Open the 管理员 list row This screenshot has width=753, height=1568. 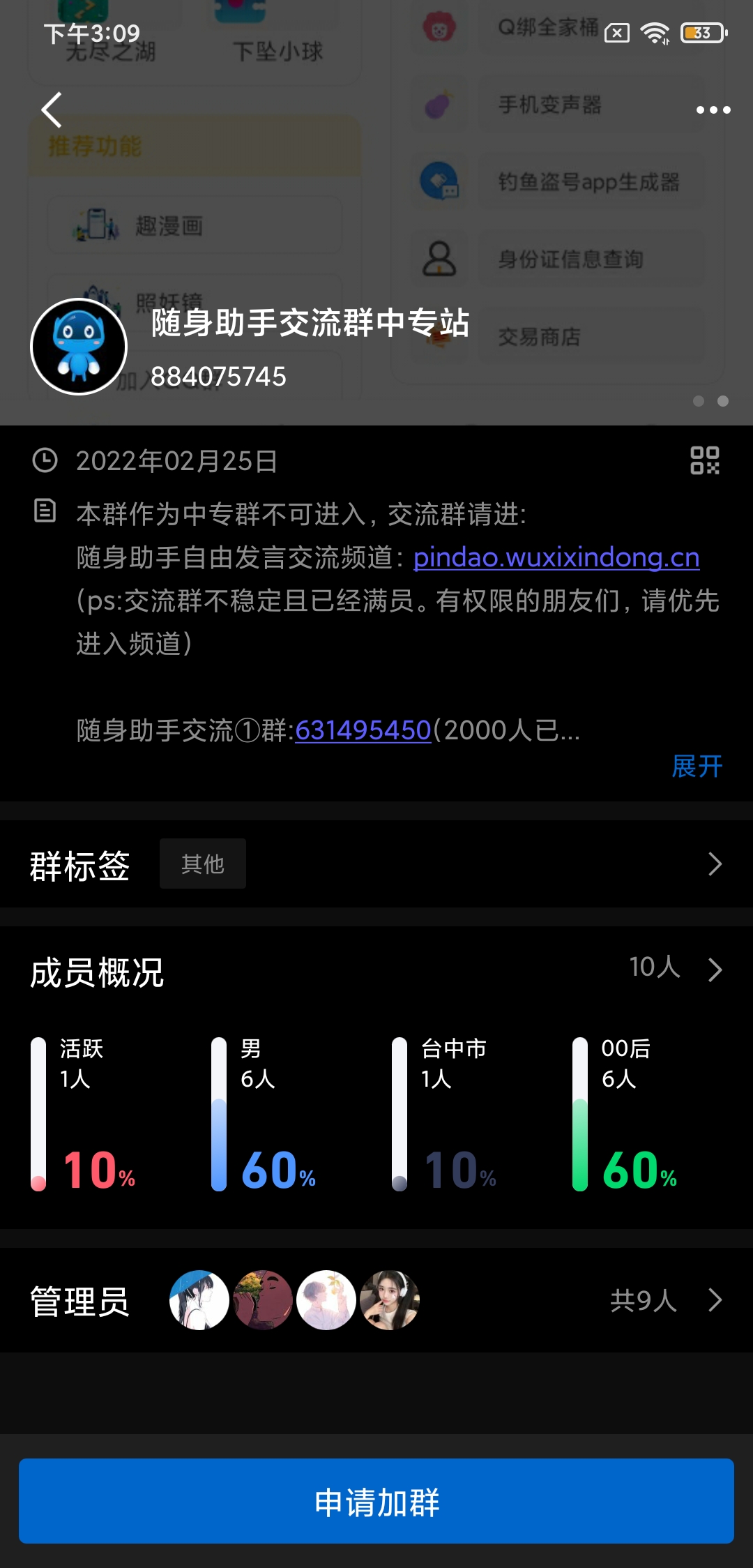[376, 1300]
